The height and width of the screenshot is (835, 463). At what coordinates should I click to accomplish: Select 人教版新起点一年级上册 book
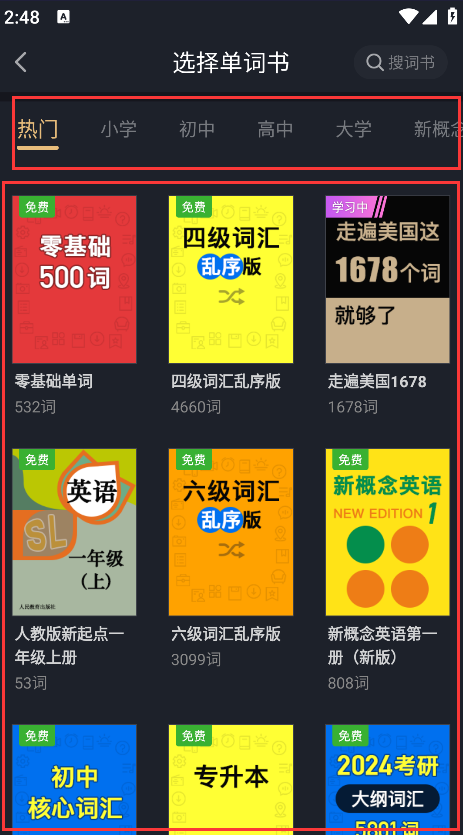(75, 570)
